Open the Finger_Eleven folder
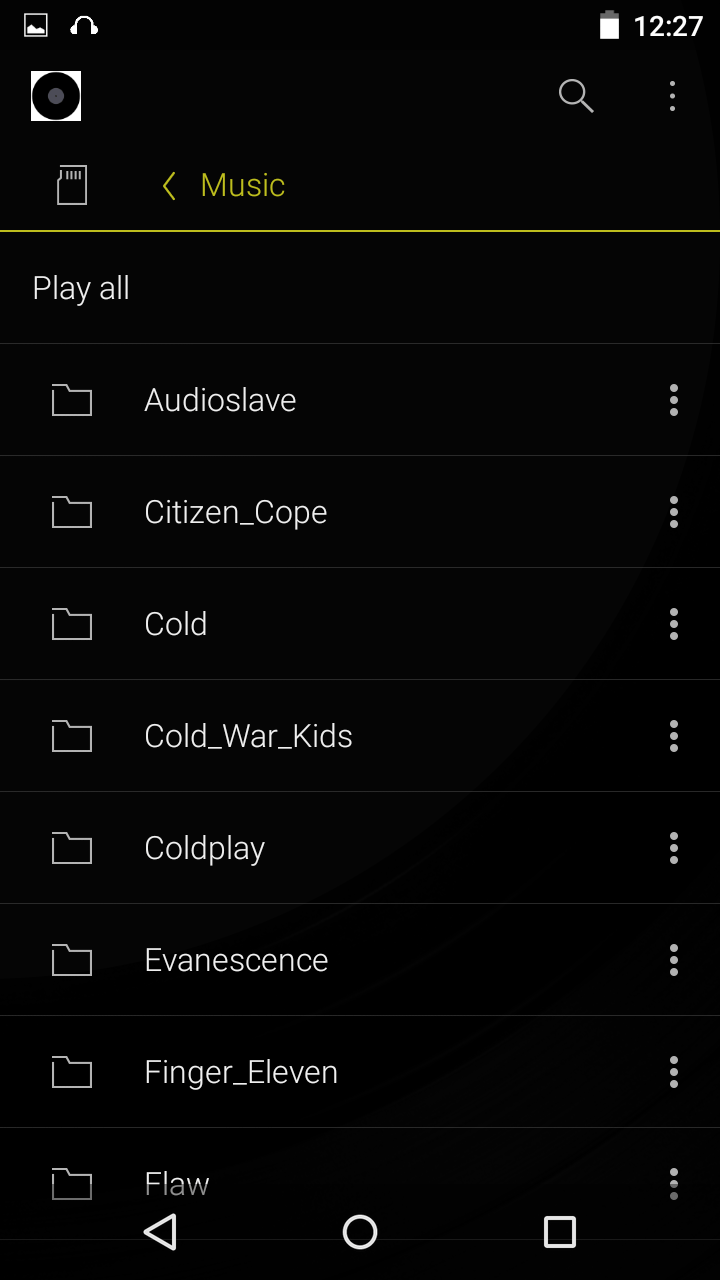The height and width of the screenshot is (1280, 720). tap(360, 1072)
